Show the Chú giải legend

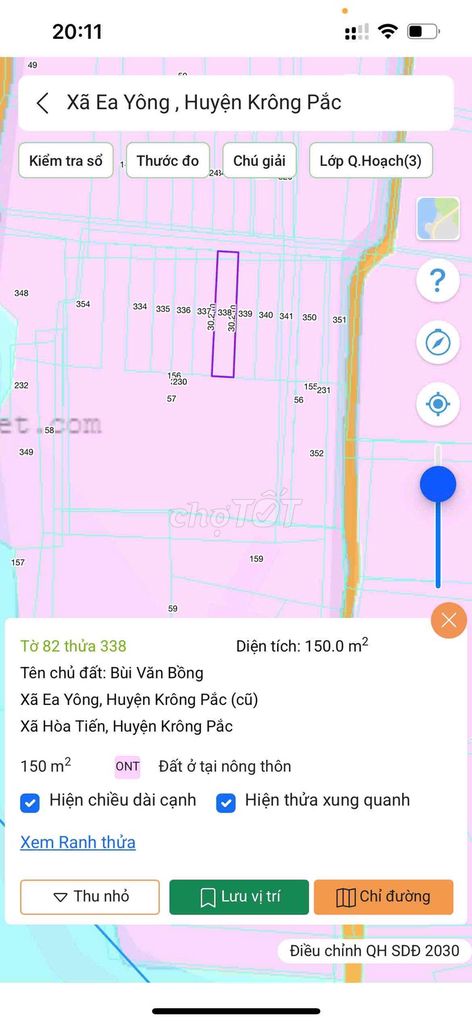[260, 161]
